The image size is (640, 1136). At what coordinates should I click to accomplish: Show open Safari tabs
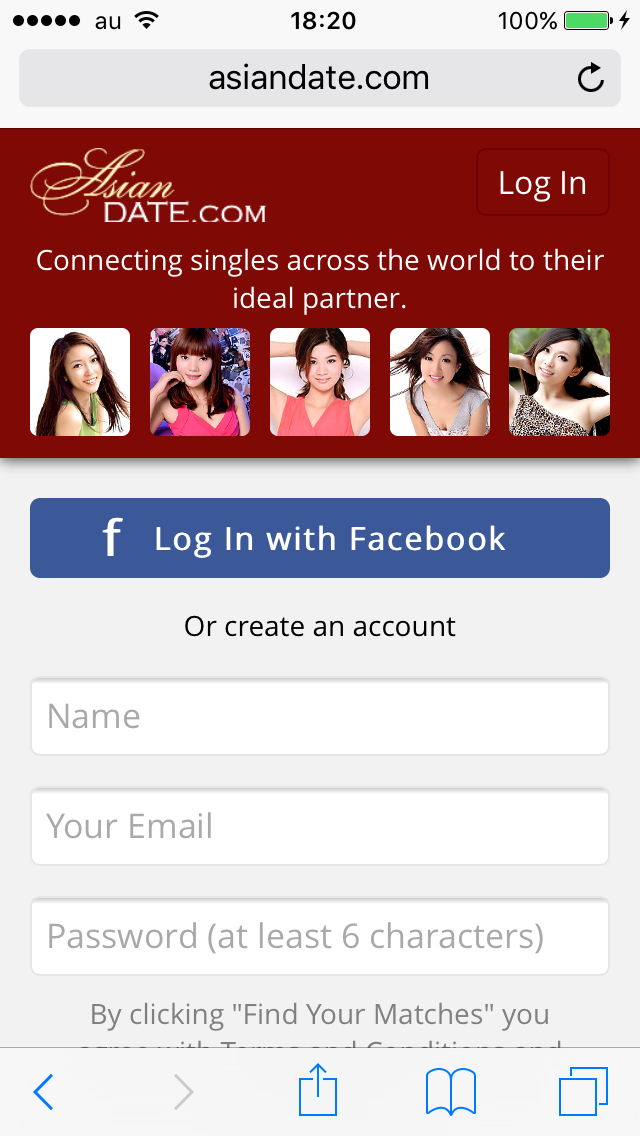(583, 1092)
